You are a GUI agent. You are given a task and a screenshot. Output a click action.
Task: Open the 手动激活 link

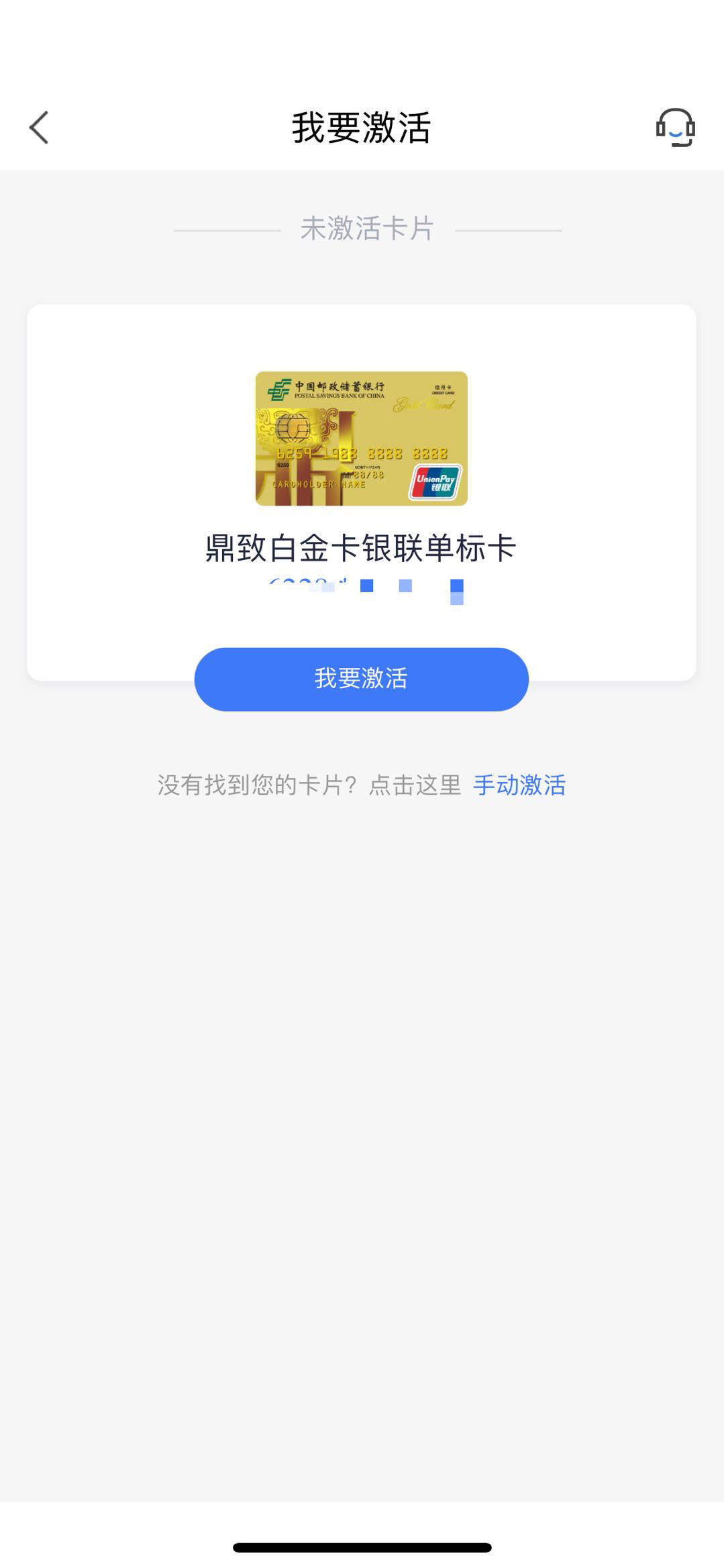[x=519, y=785]
